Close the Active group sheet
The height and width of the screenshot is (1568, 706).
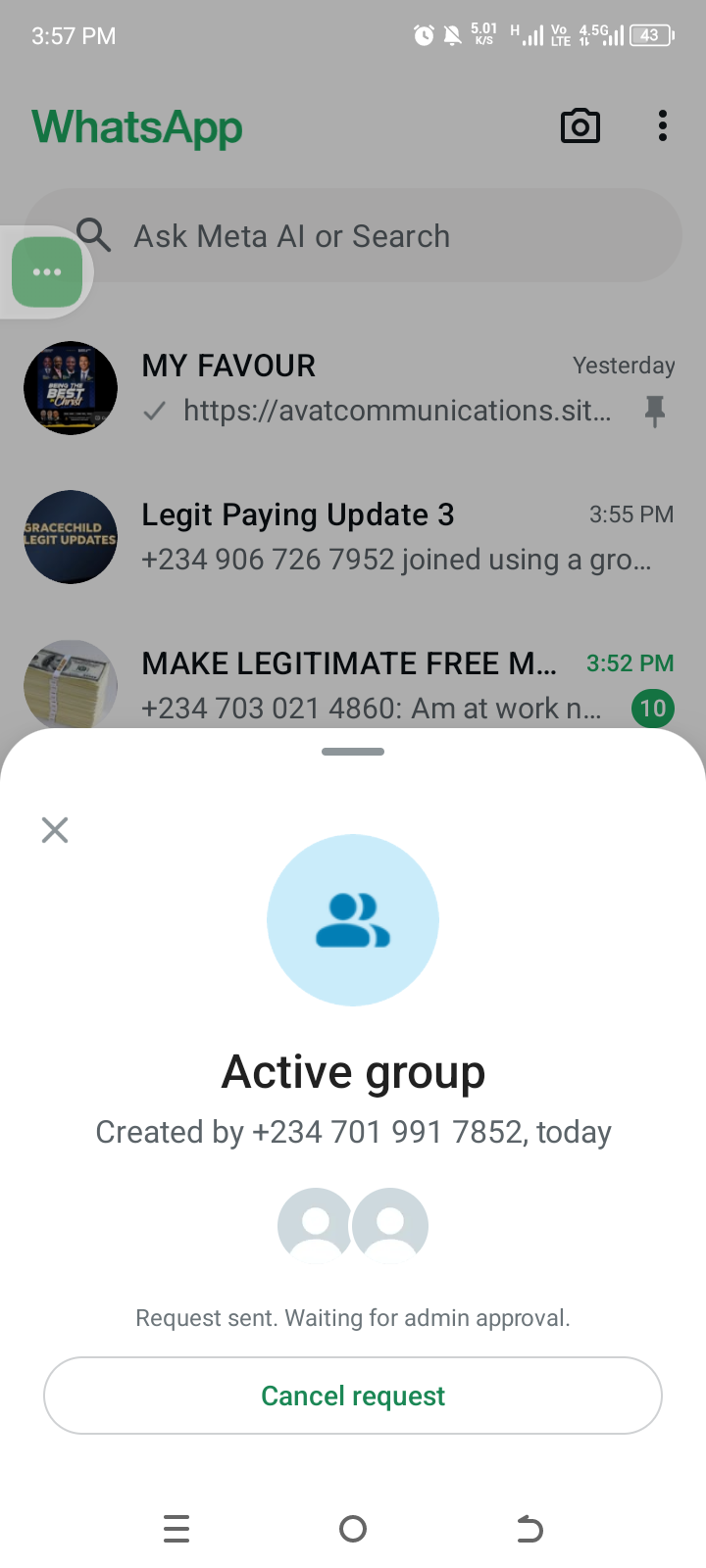click(x=55, y=830)
